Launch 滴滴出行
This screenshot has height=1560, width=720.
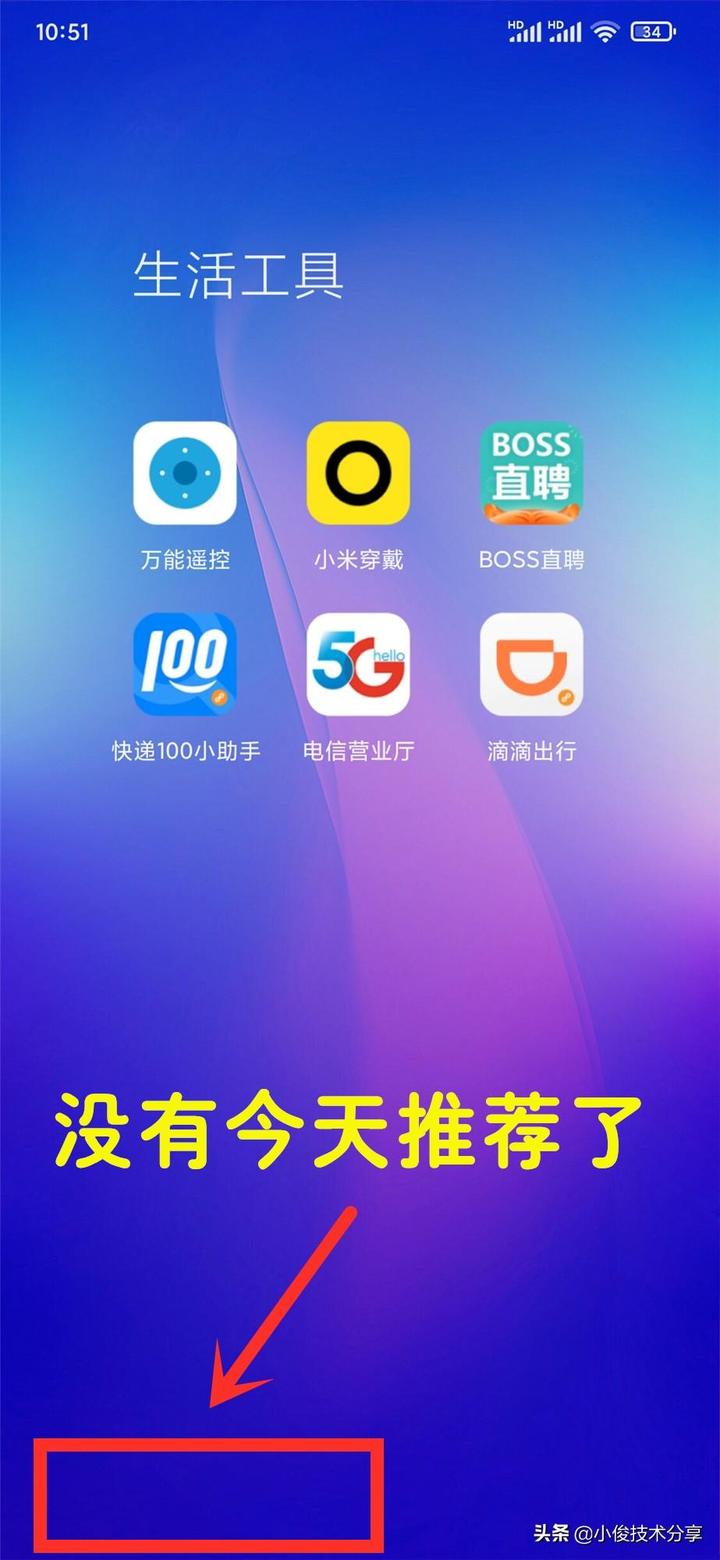(531, 664)
